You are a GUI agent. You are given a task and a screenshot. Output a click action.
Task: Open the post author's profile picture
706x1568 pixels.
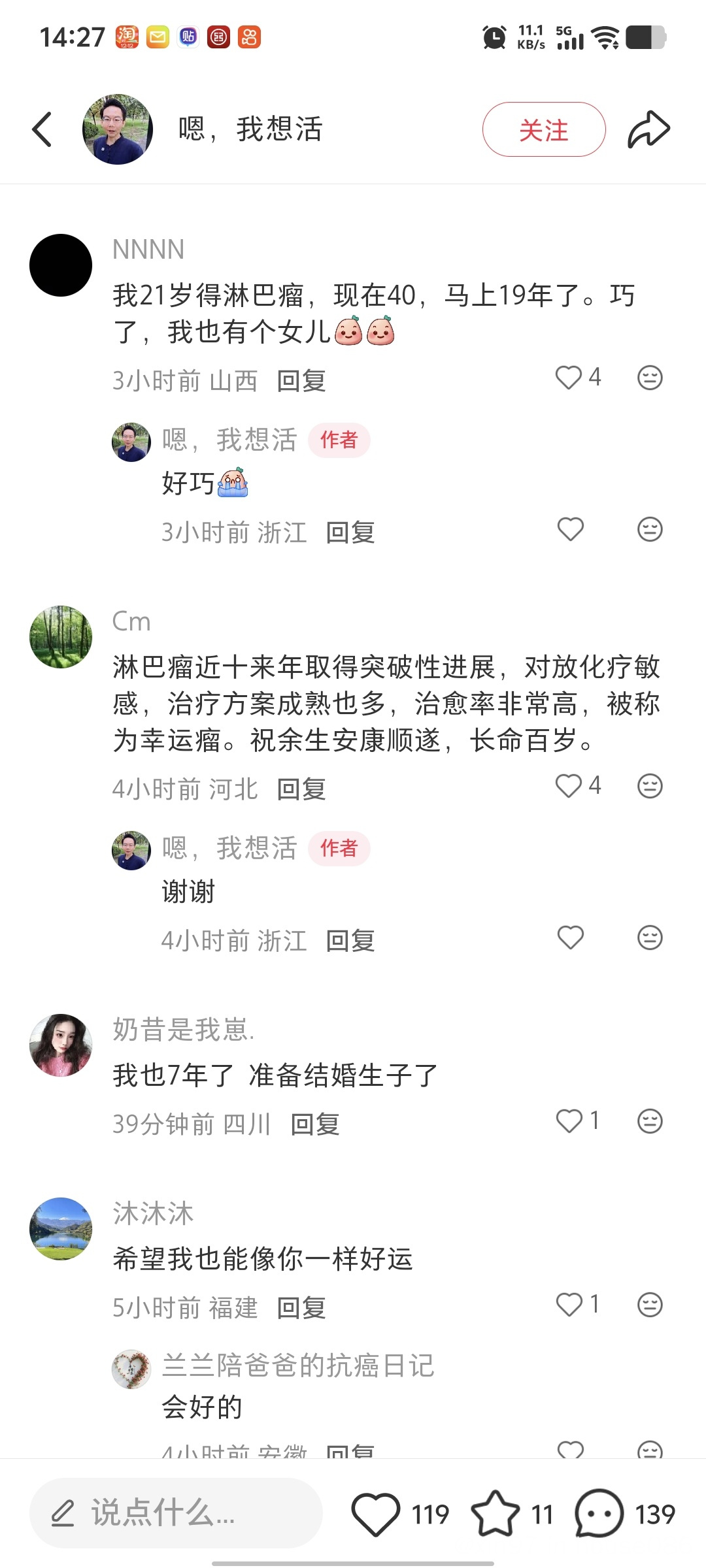pyautogui.click(x=118, y=129)
